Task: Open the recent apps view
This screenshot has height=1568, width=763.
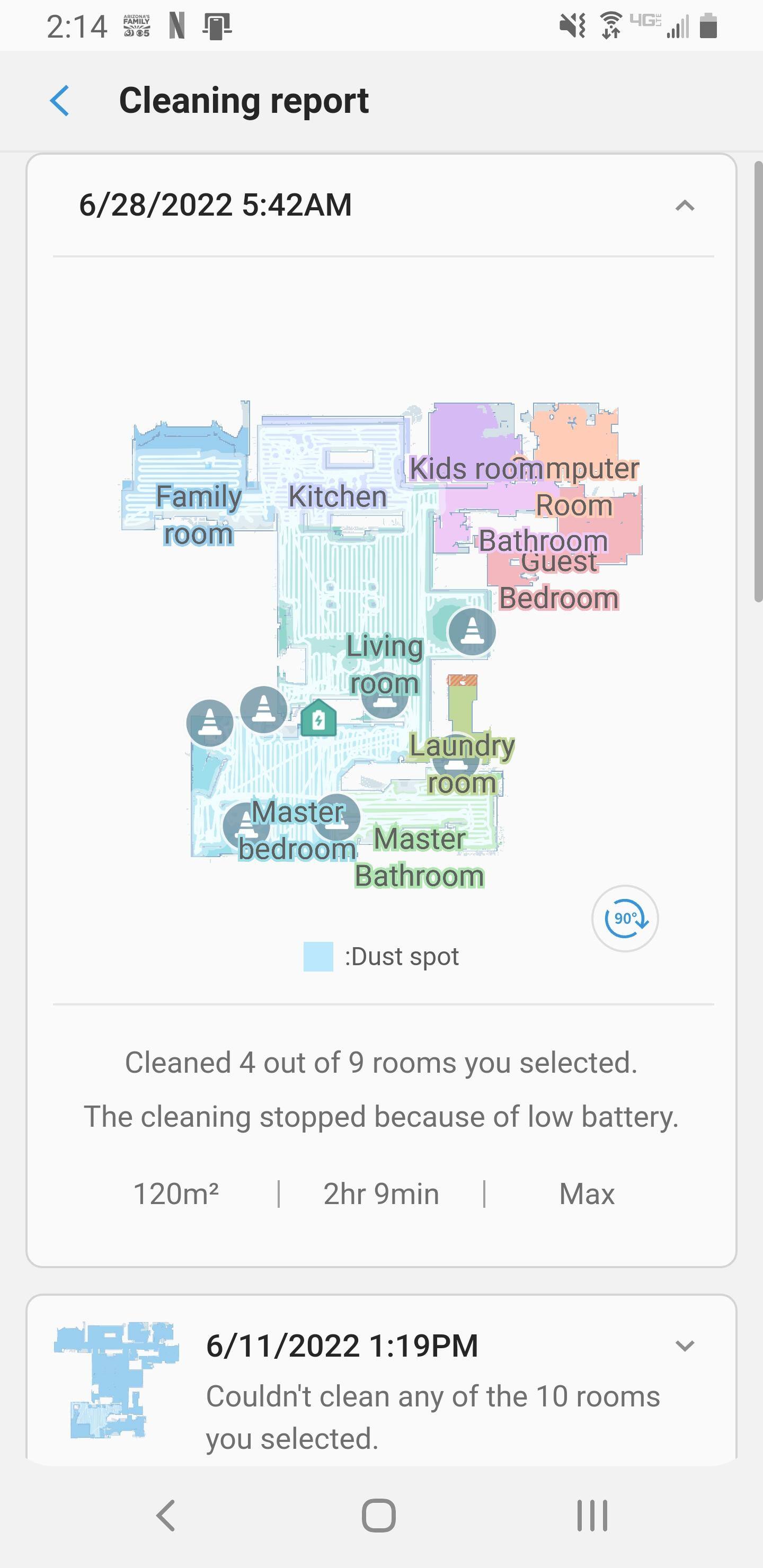Action: click(x=592, y=1514)
